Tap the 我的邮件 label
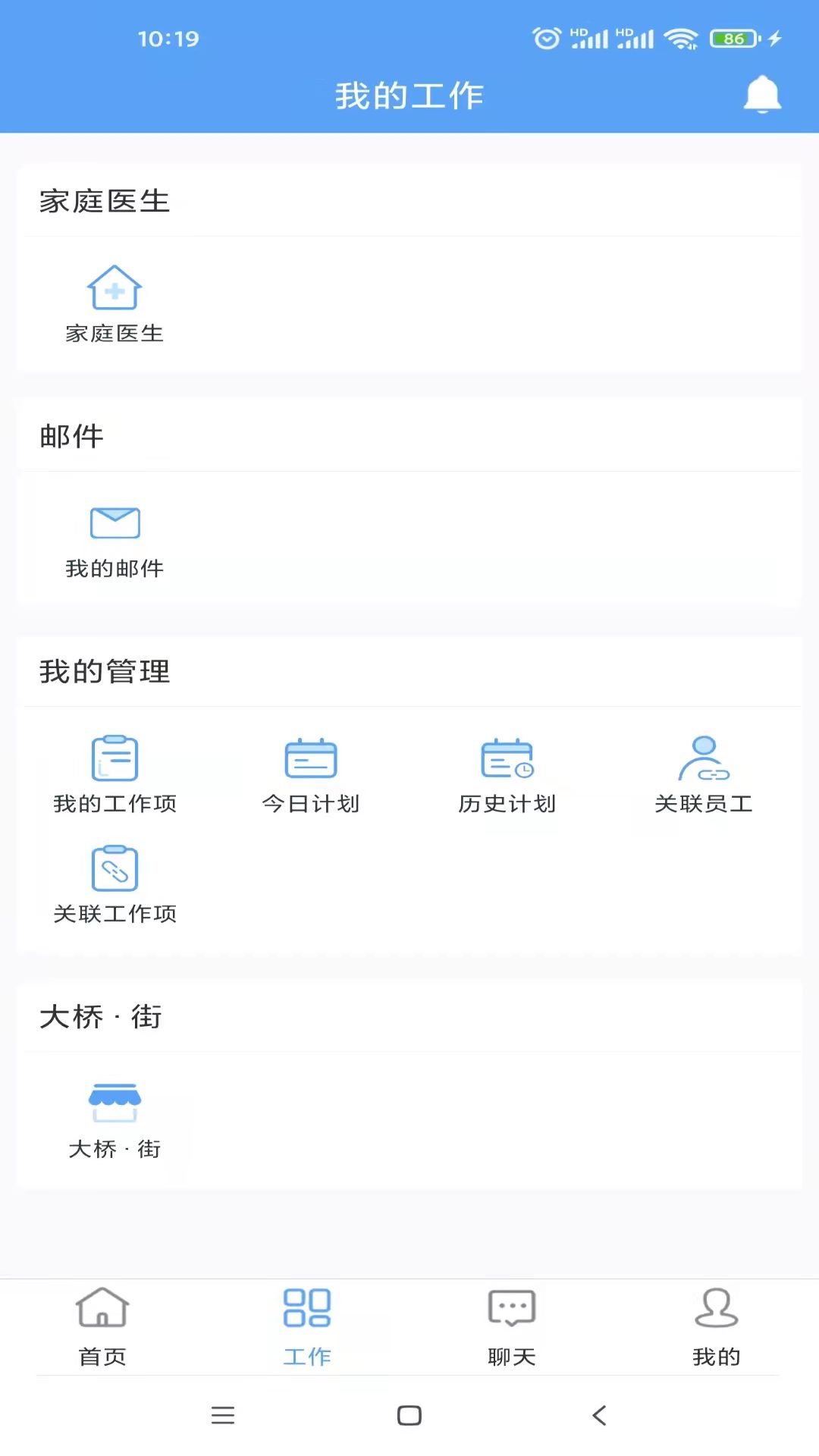This screenshot has width=819, height=1456. [x=115, y=569]
